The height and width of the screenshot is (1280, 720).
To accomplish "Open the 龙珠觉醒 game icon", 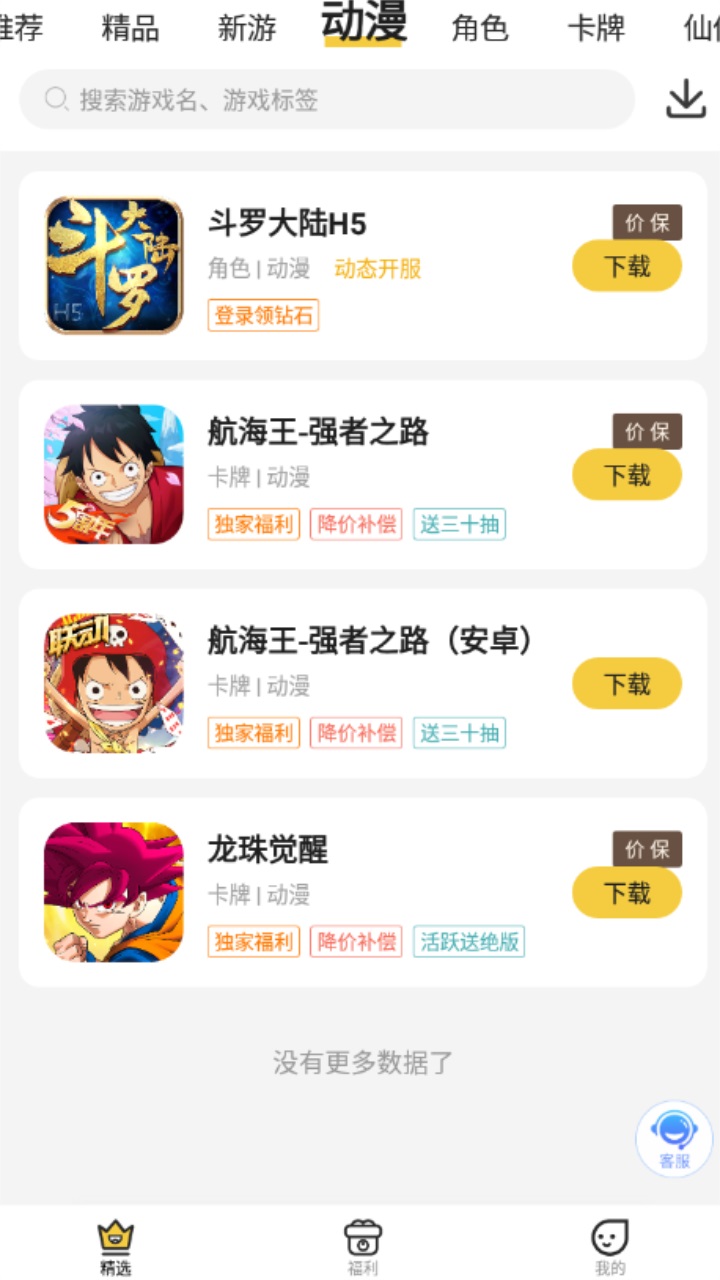I will (x=113, y=891).
